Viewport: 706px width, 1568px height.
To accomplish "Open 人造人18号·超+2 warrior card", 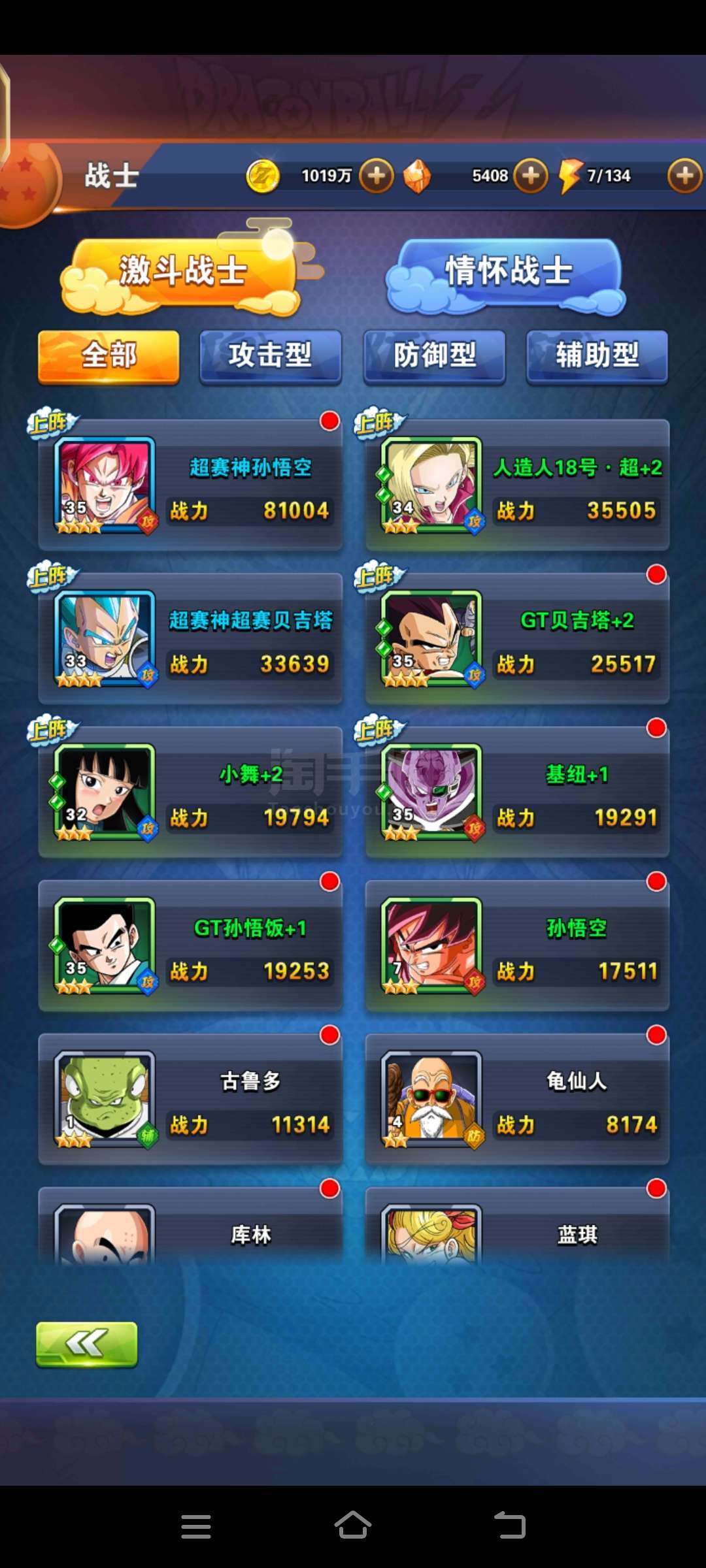I will pos(517,485).
